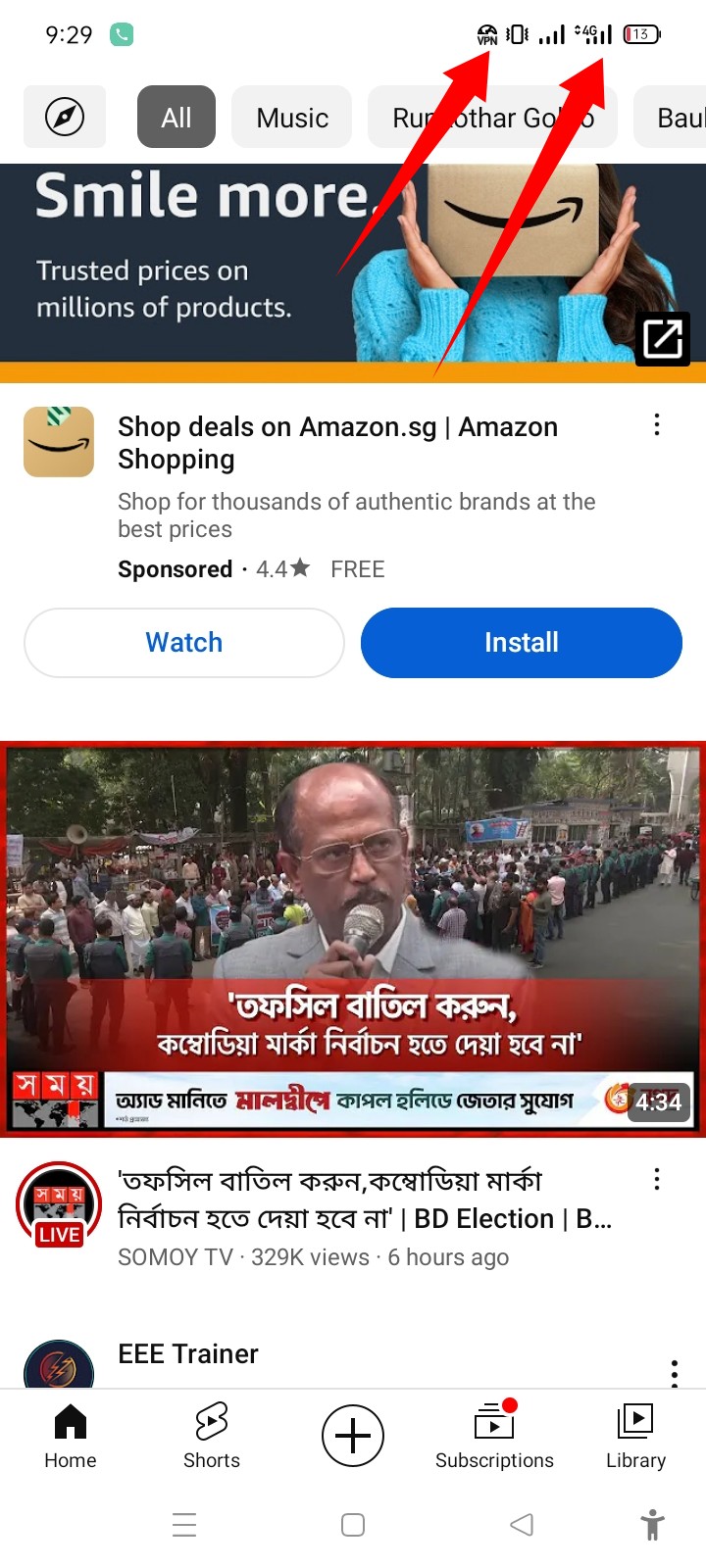Image resolution: width=706 pixels, height=1568 pixels.
Task: Open the SOMOY TV channel avatar
Action: click(x=59, y=1203)
